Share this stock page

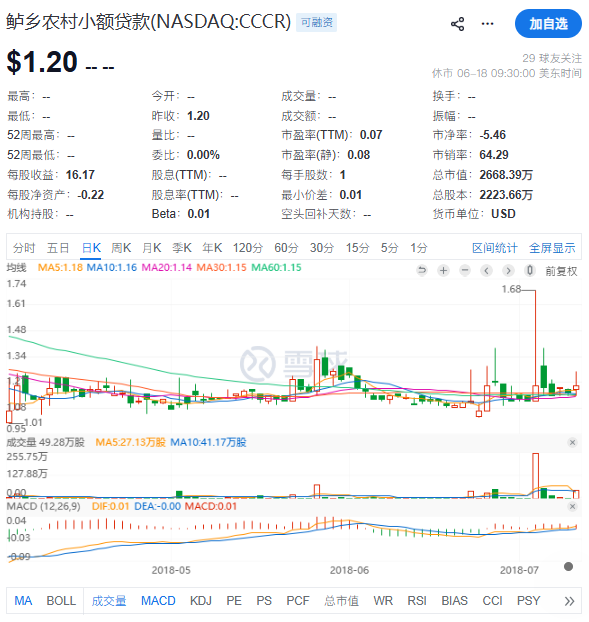pyautogui.click(x=457, y=24)
